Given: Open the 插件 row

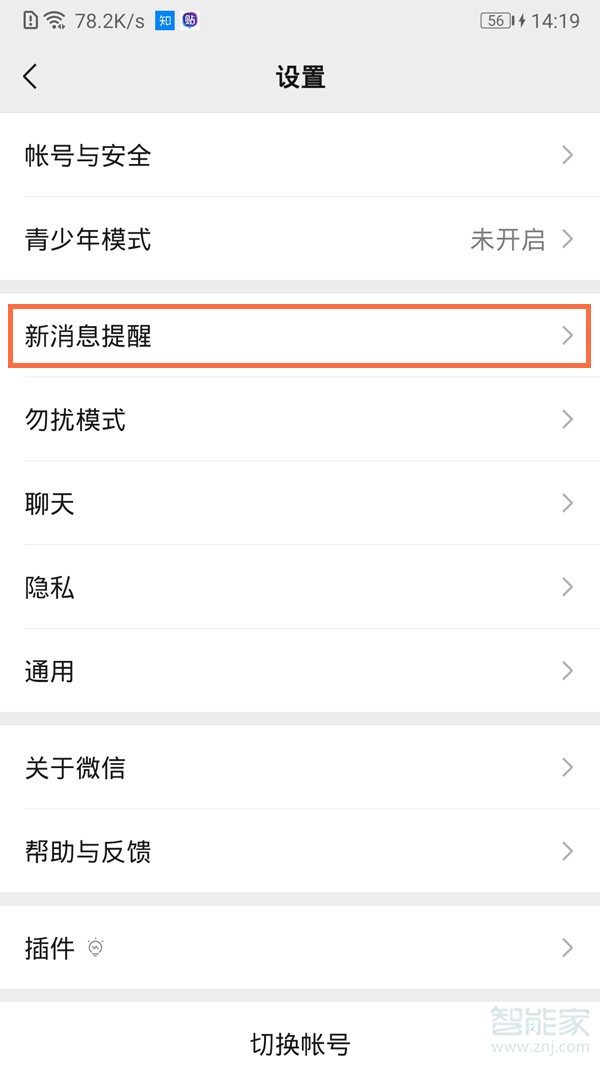Looking at the screenshot, I should 300,948.
